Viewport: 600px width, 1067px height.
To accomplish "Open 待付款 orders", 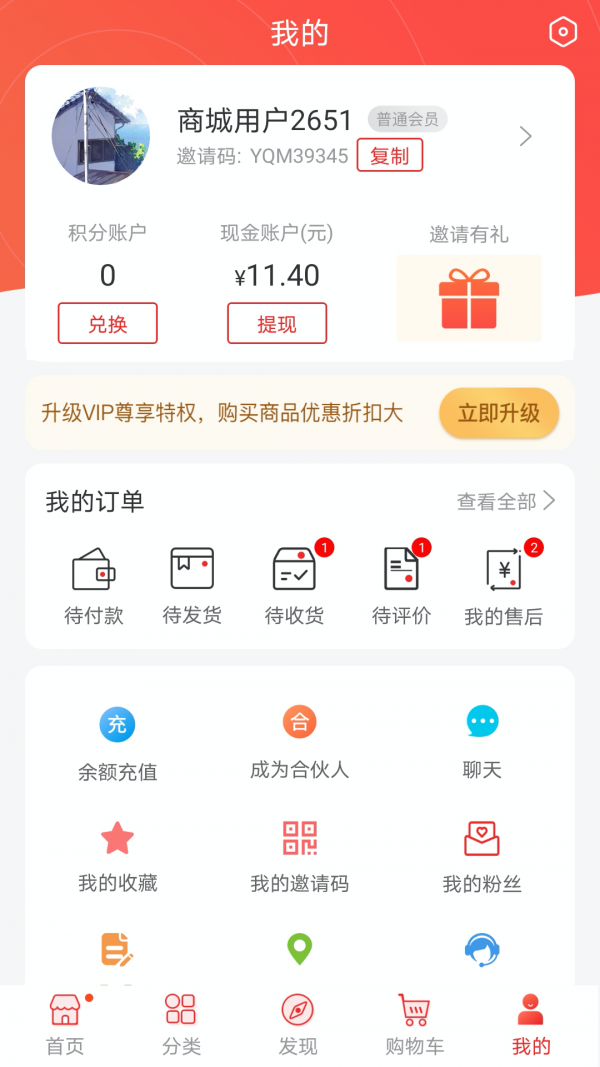I will pos(94,587).
